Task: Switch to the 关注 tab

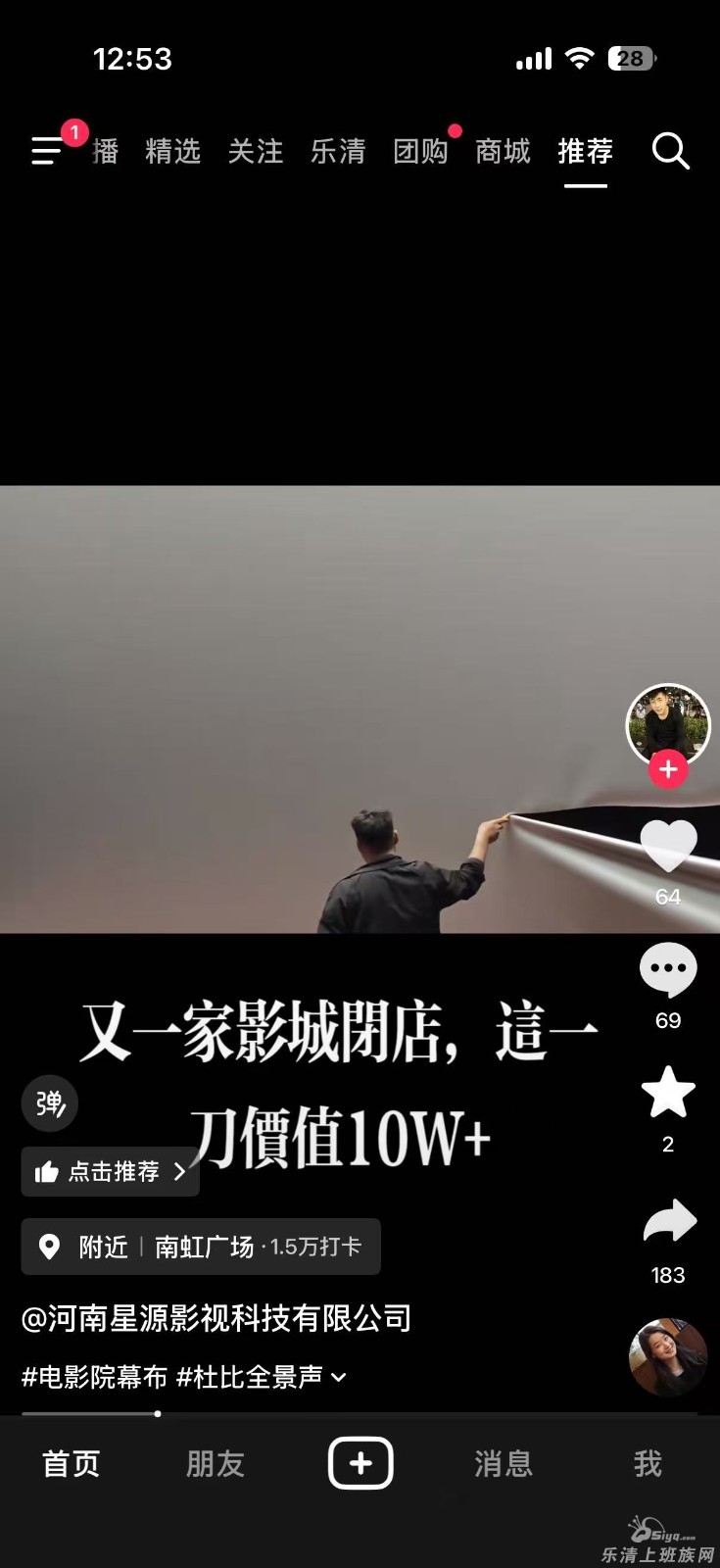Action: coord(255,151)
